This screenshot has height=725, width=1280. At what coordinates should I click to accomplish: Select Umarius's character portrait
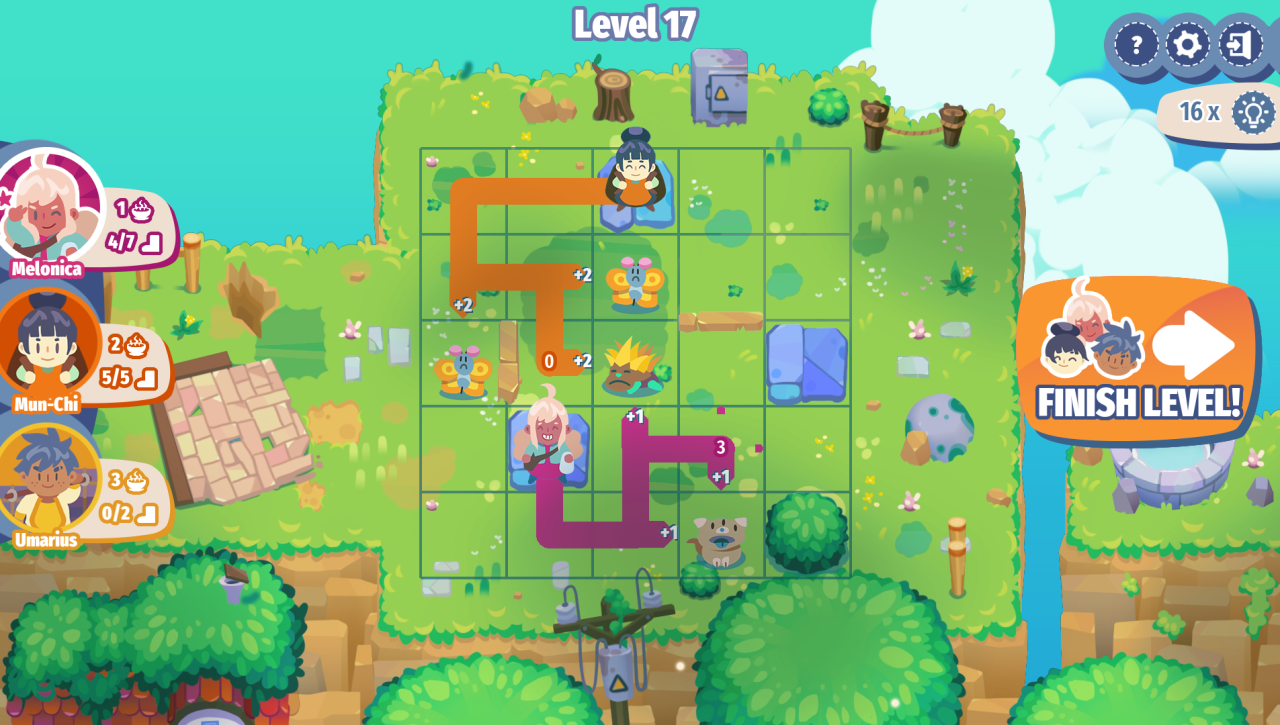(45, 482)
